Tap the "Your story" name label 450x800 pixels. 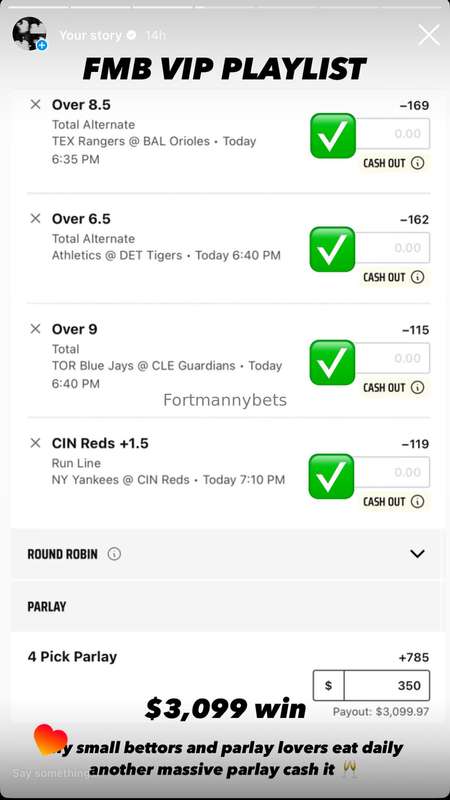point(91,35)
